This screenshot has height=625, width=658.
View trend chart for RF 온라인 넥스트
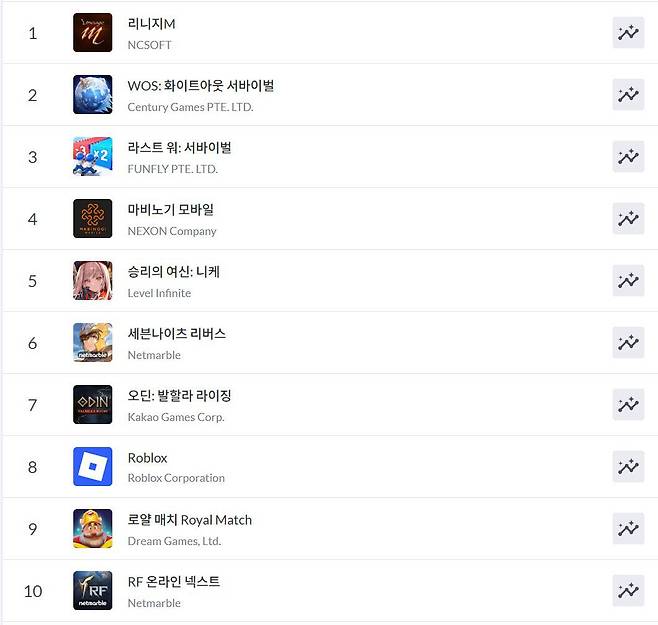pos(628,591)
